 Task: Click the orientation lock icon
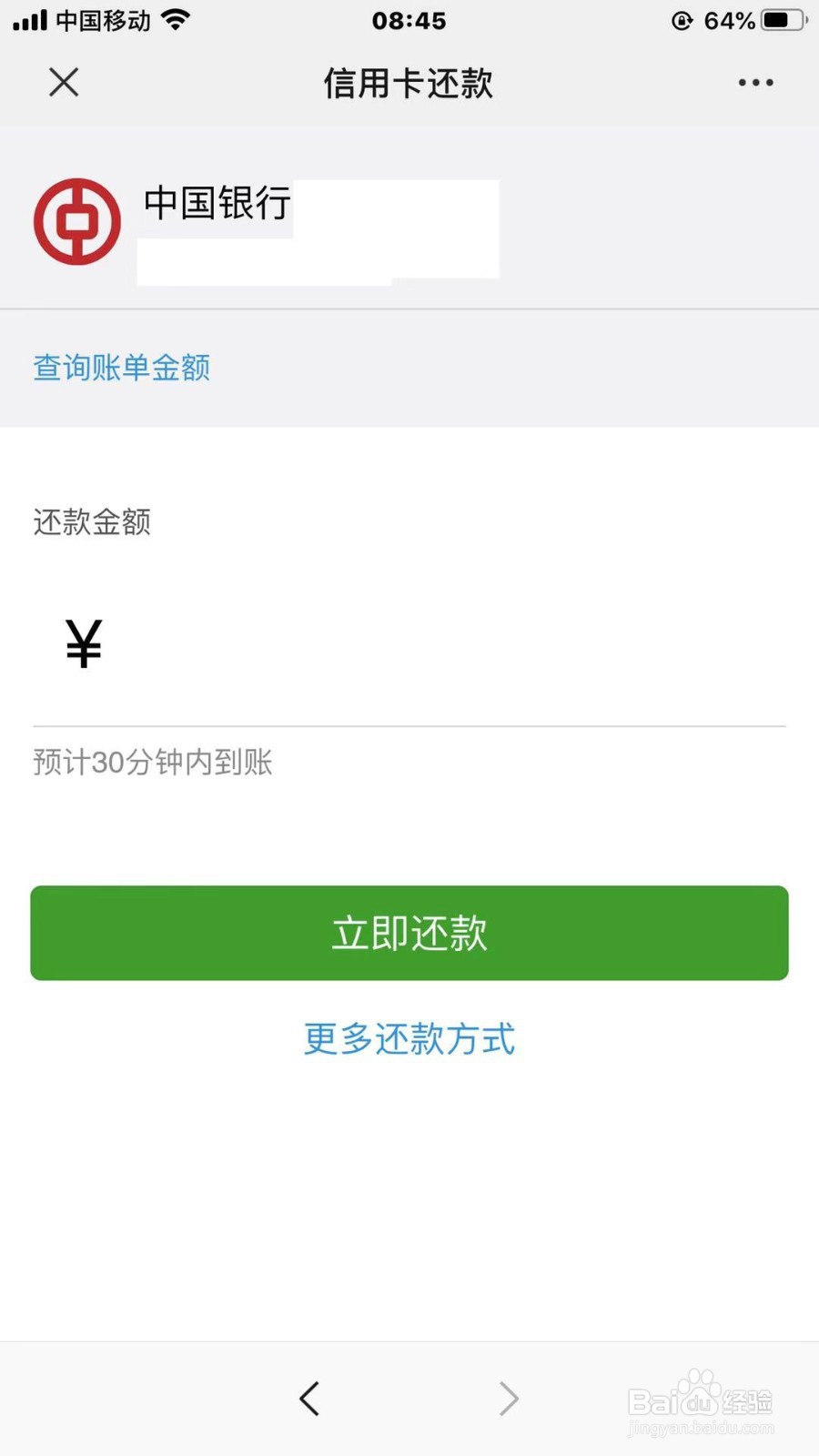click(x=682, y=20)
